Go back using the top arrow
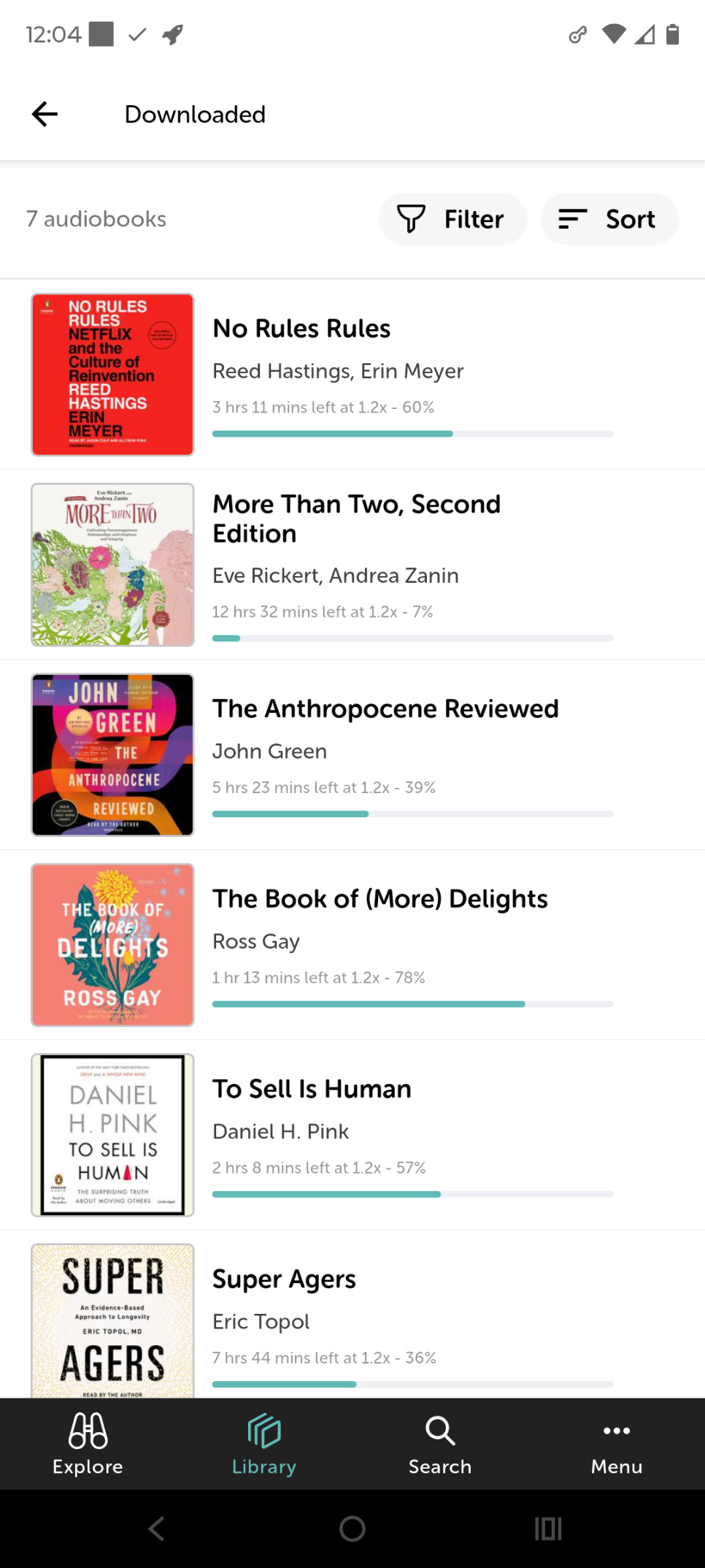 coord(45,114)
